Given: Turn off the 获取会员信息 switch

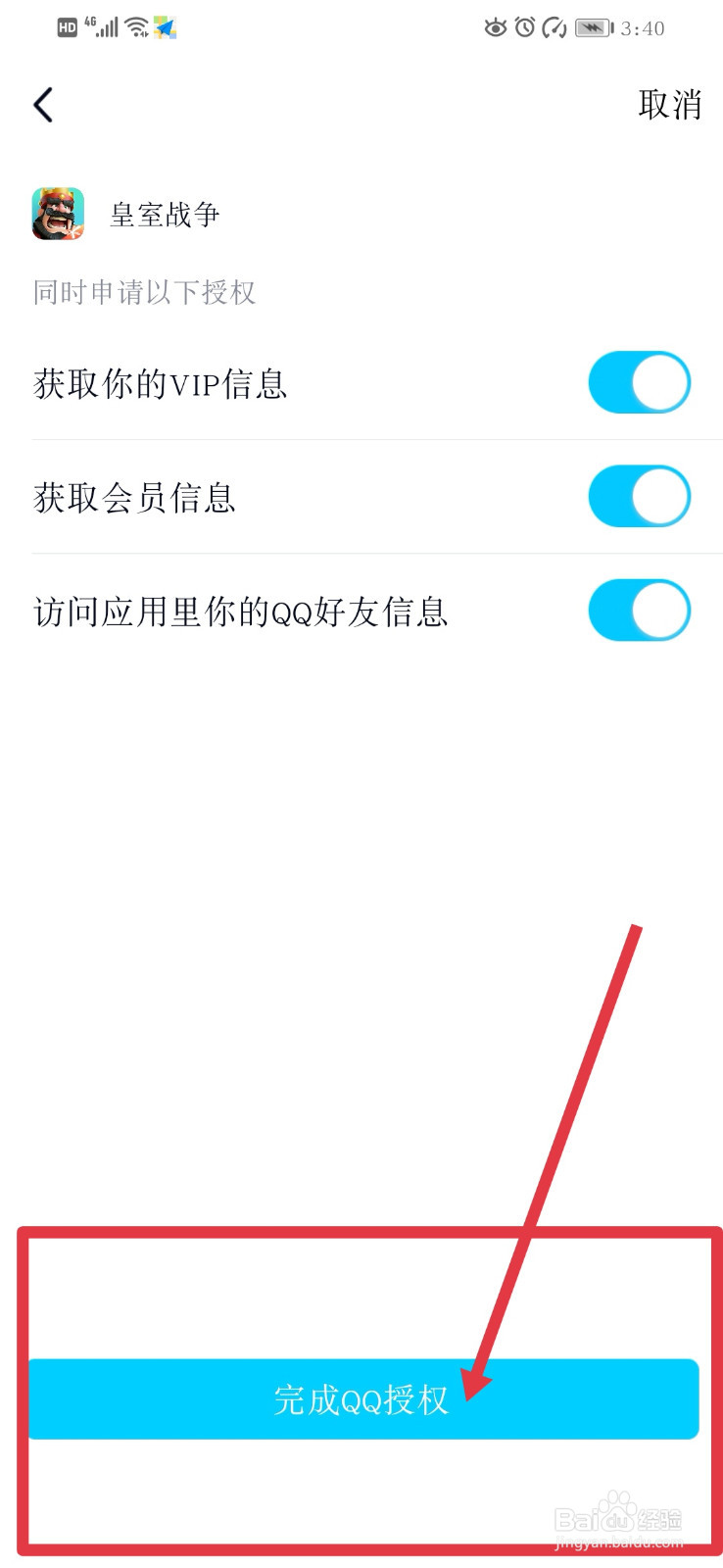Looking at the screenshot, I should (x=639, y=496).
